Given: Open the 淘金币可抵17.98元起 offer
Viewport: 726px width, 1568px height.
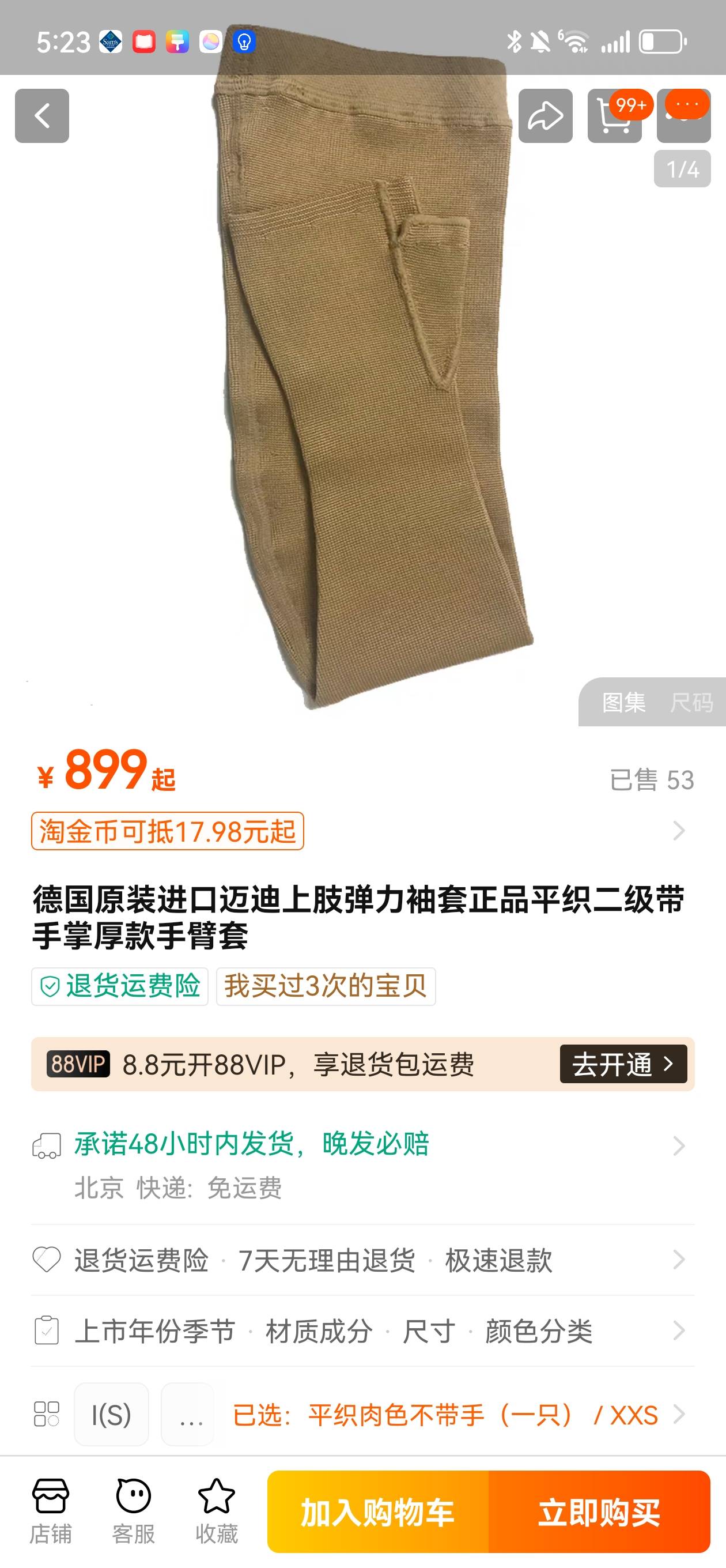Looking at the screenshot, I should (168, 831).
